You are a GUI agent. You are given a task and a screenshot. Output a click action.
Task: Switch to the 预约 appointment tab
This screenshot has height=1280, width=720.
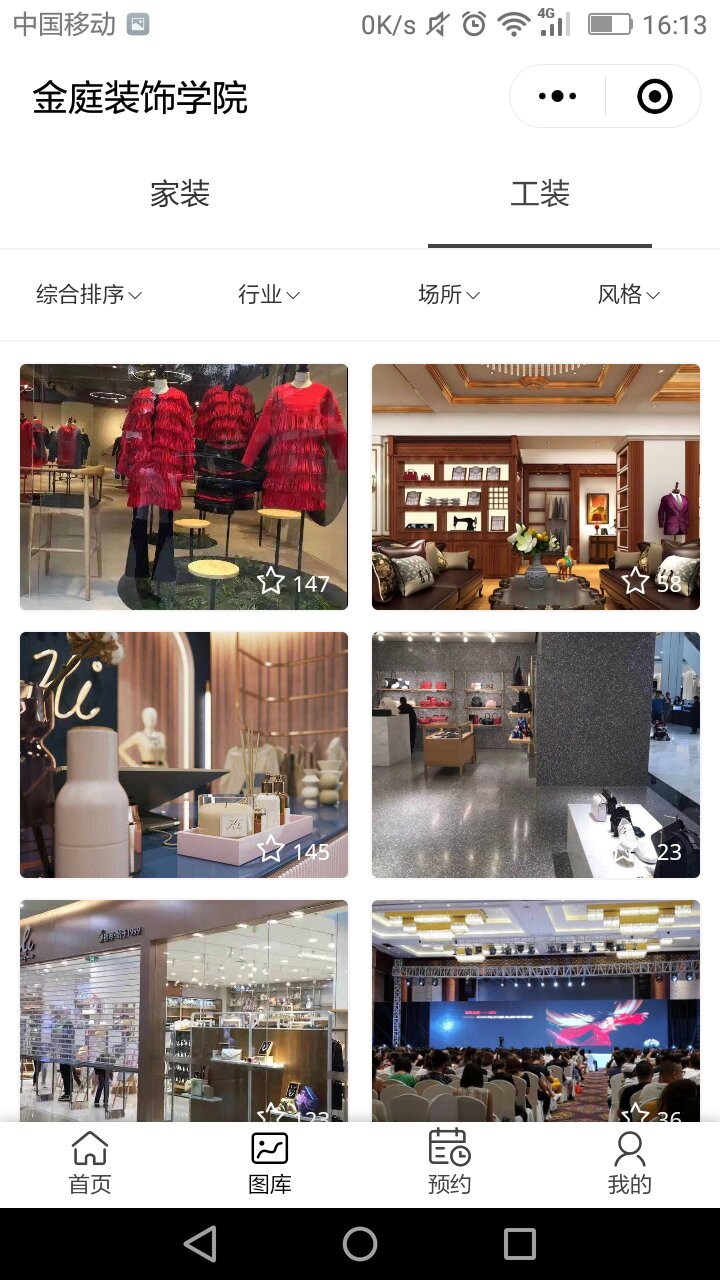pyautogui.click(x=450, y=1163)
